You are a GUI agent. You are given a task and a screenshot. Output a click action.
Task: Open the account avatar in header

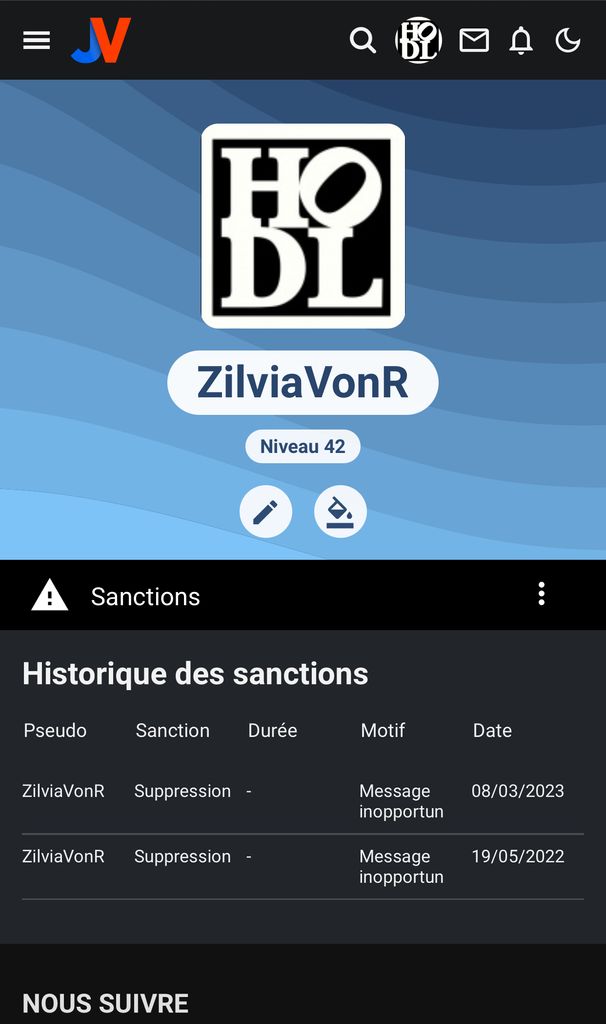tap(418, 40)
